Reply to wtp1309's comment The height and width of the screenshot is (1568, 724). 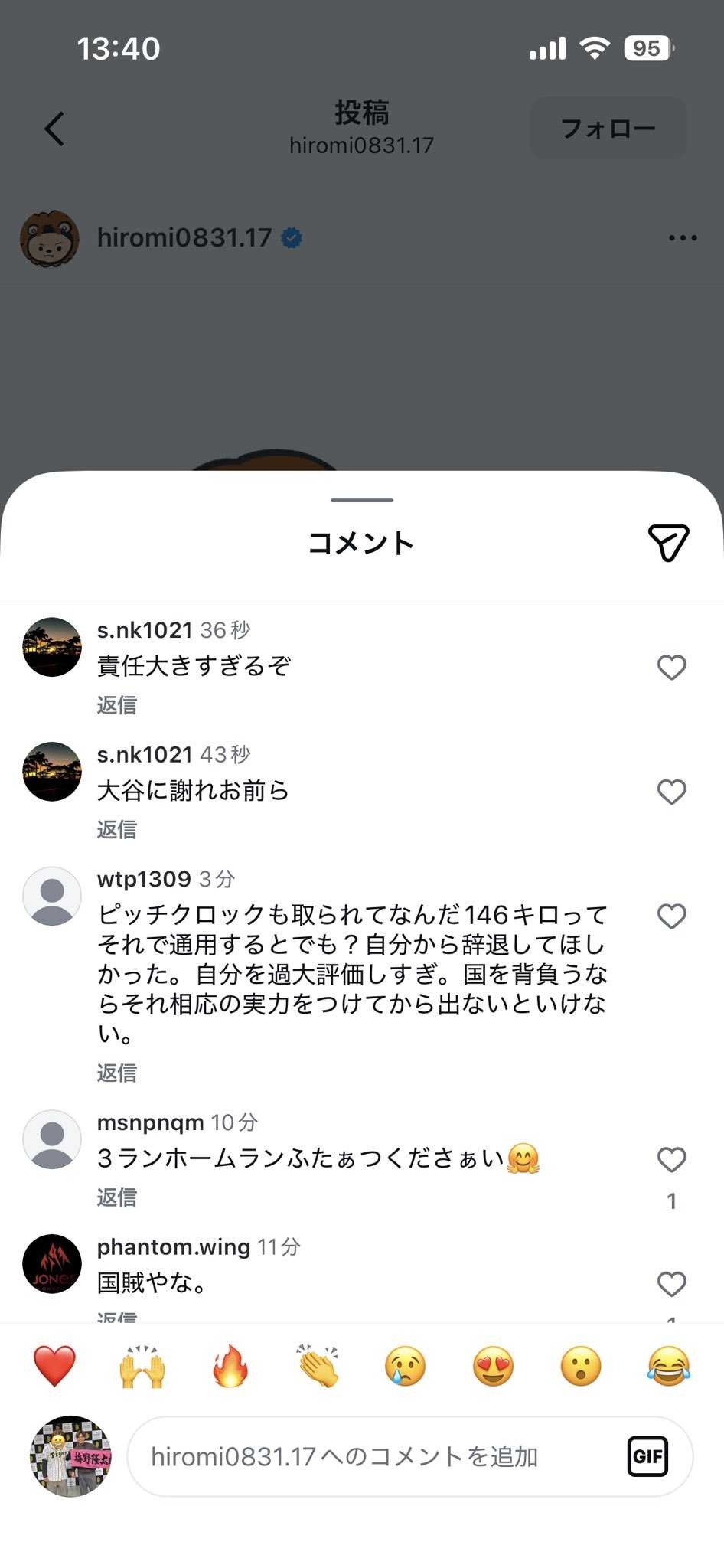pos(116,1073)
